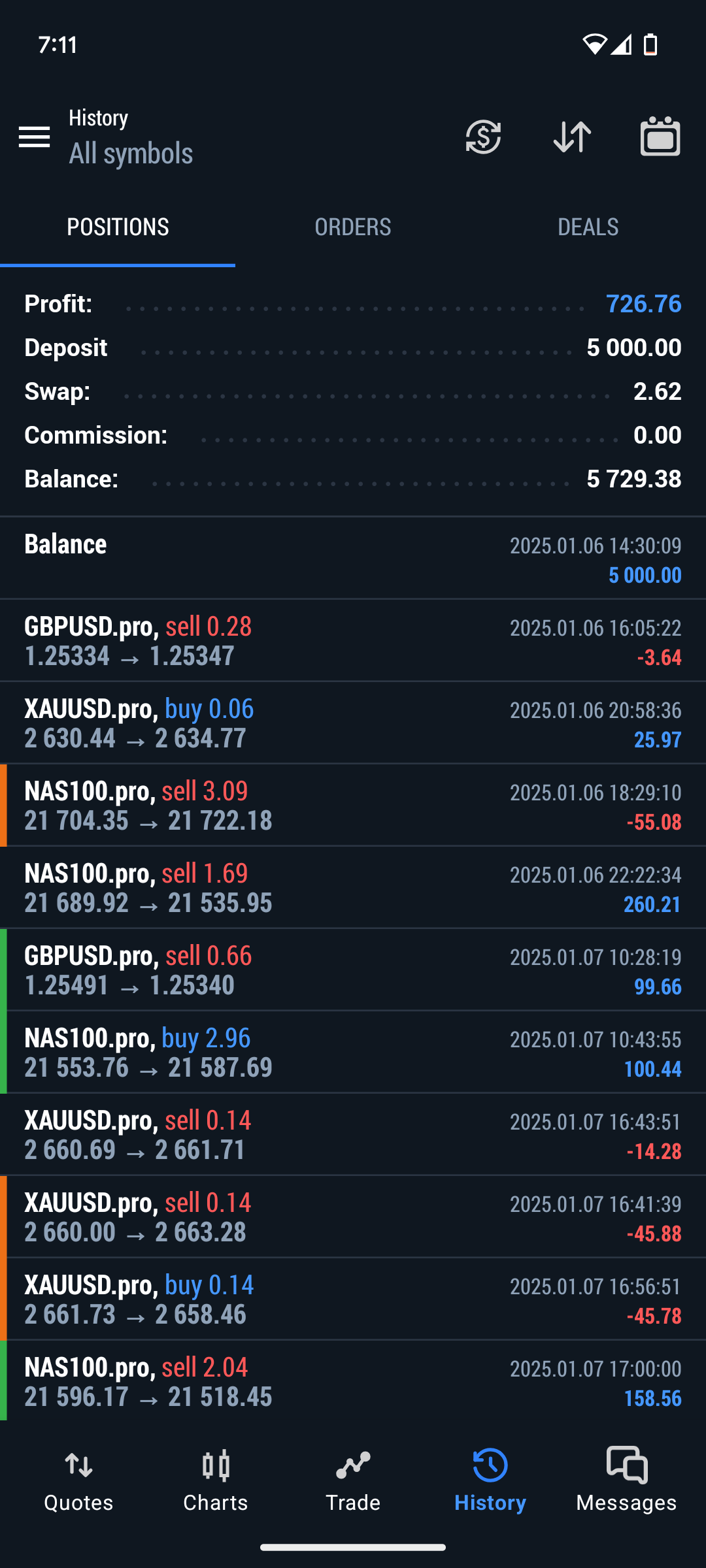Image resolution: width=706 pixels, height=1568 pixels.
Task: Switch to the ORDERS tab
Action: (x=353, y=226)
